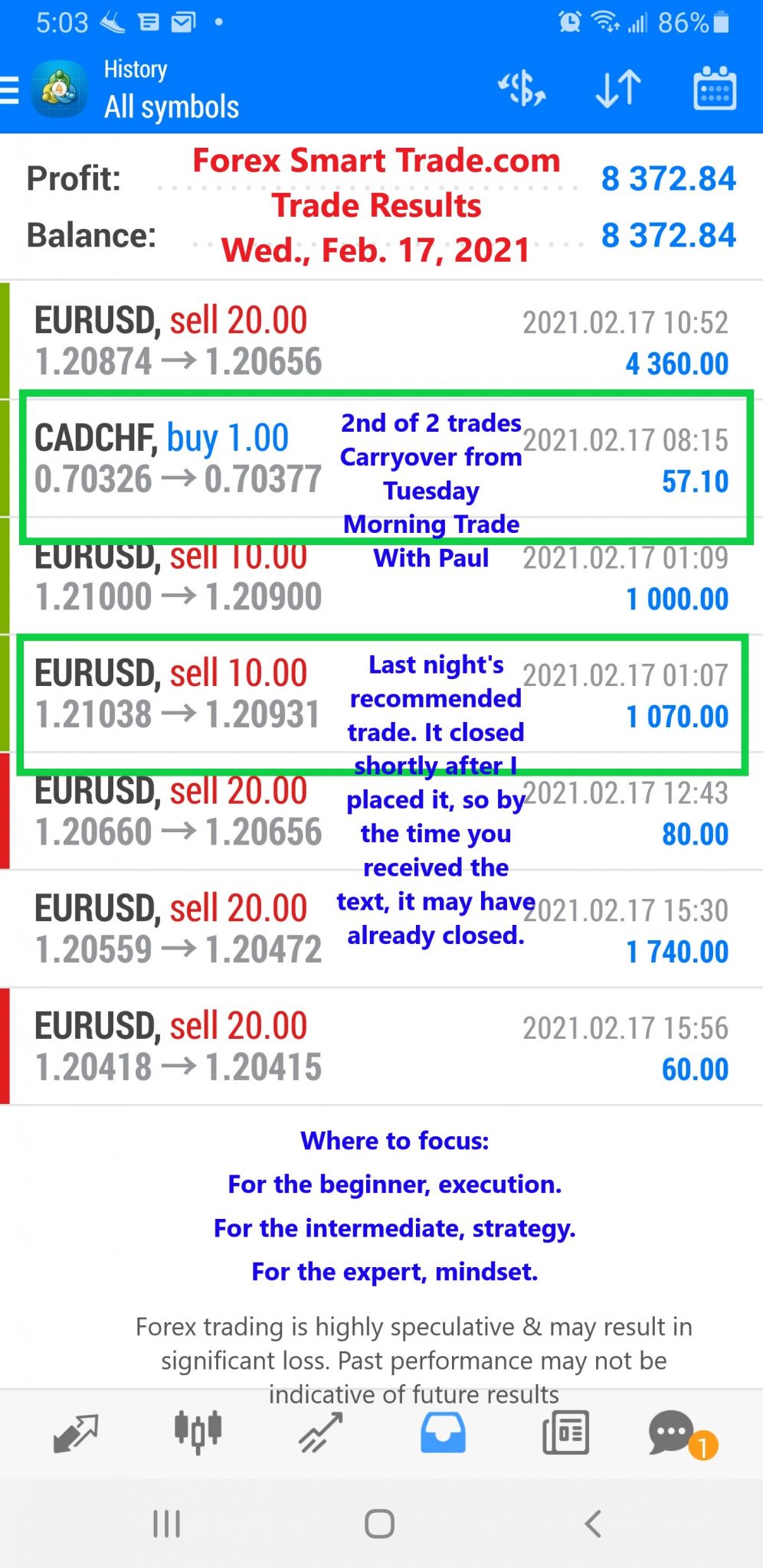Open the side menu drawer
Screen dimensions: 763x1568
click(x=11, y=90)
